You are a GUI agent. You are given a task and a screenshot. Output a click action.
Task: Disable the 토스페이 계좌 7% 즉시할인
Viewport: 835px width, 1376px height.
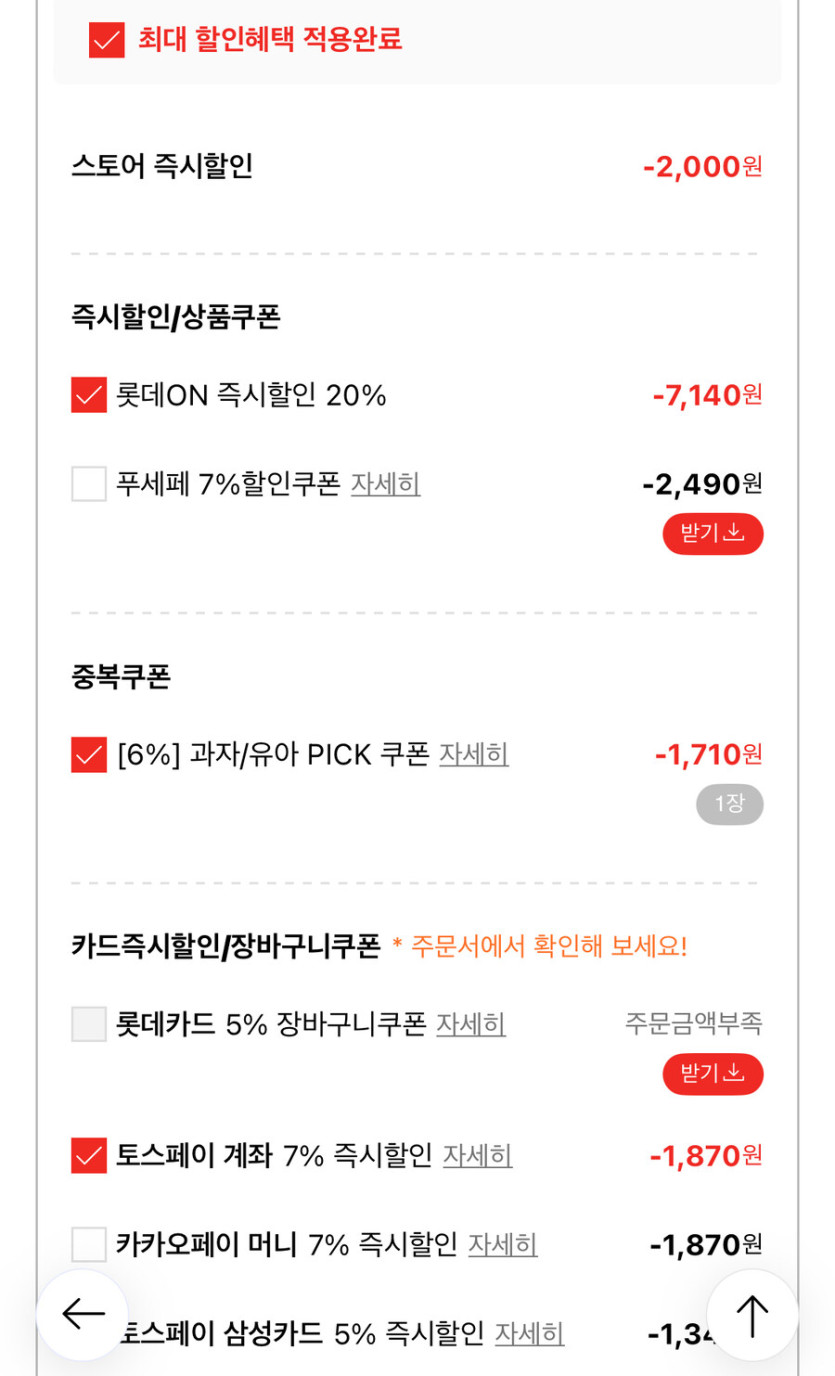click(x=88, y=1155)
